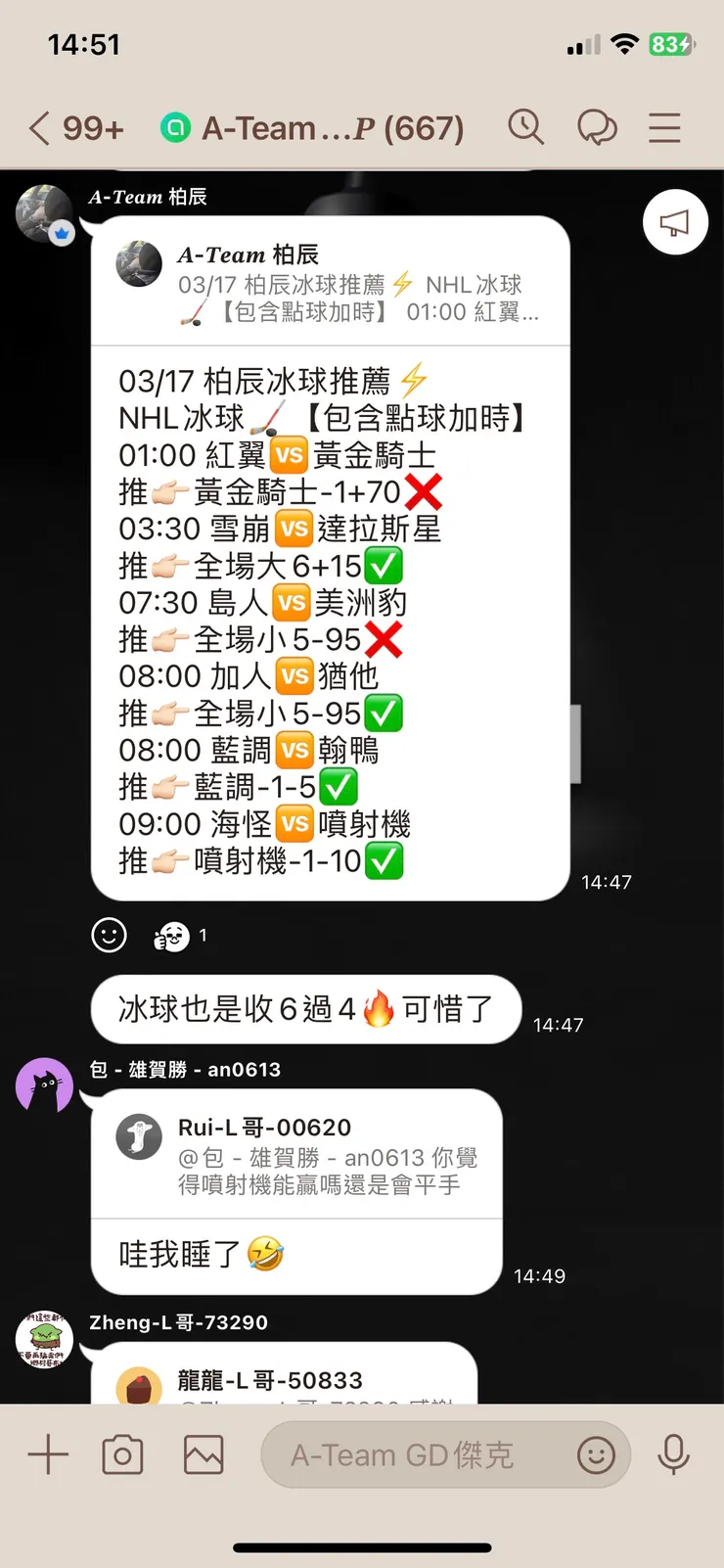Tap the plus icon to attach content
This screenshot has width=724, height=1568.
[46, 1454]
